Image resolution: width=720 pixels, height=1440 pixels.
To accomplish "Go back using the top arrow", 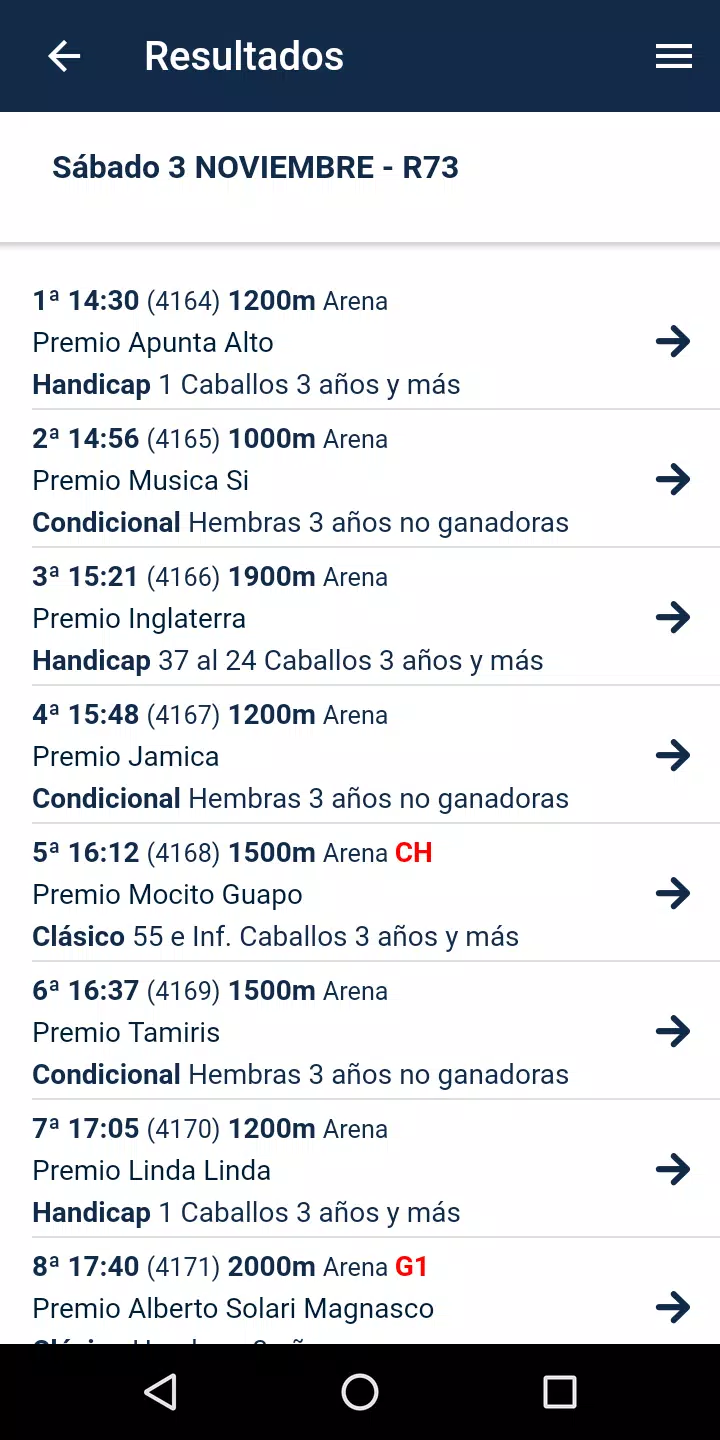I will tap(64, 56).
